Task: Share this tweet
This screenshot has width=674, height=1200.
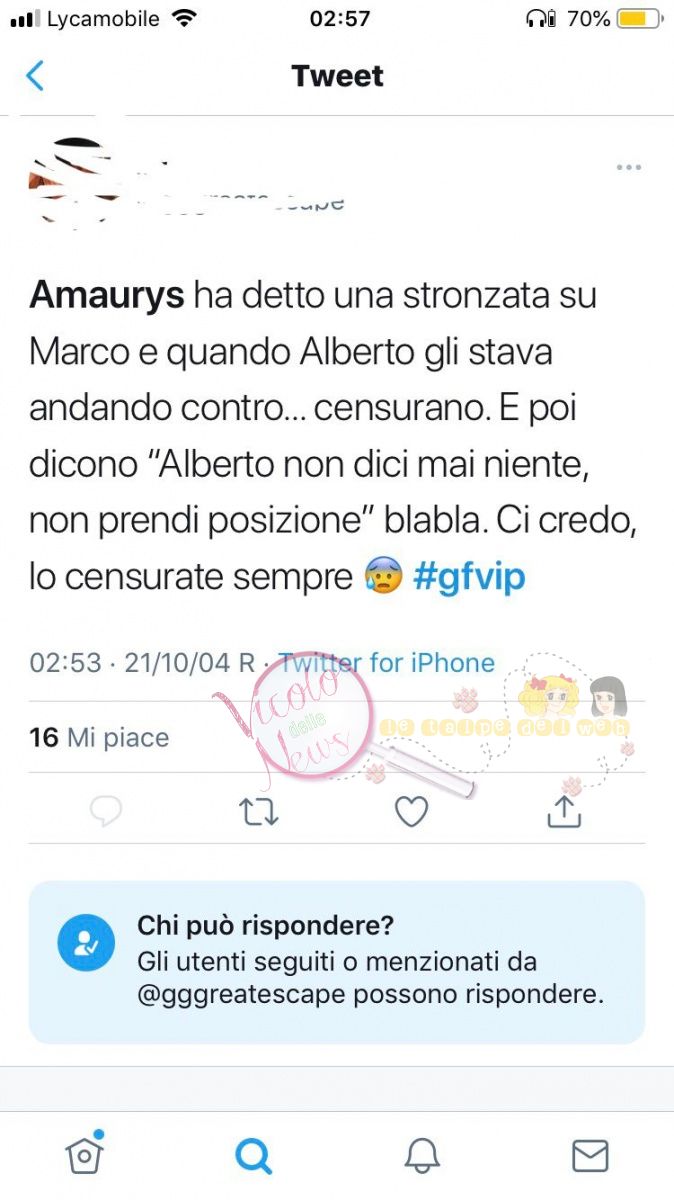Action: pyautogui.click(x=564, y=811)
